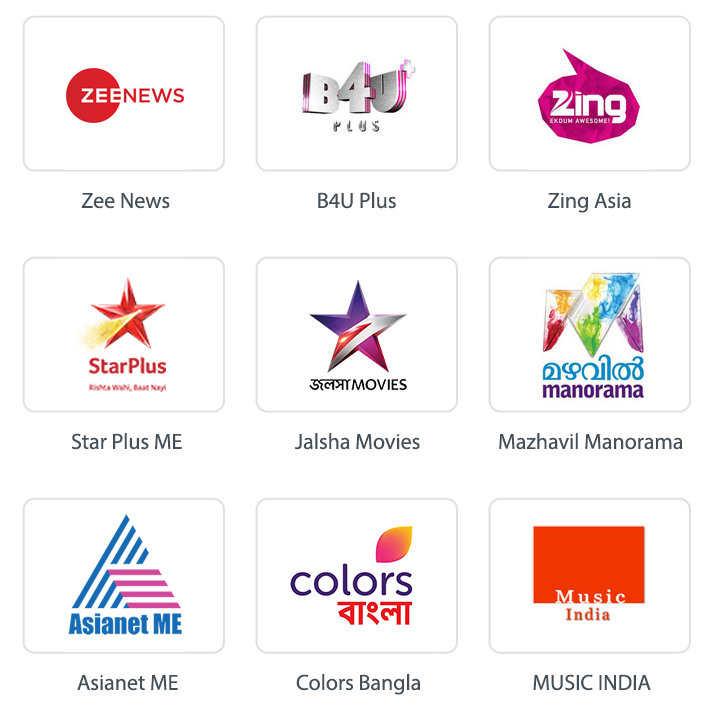The height and width of the screenshot is (714, 714).
Task: Open the Asianet ME channel
Action: click(124, 576)
